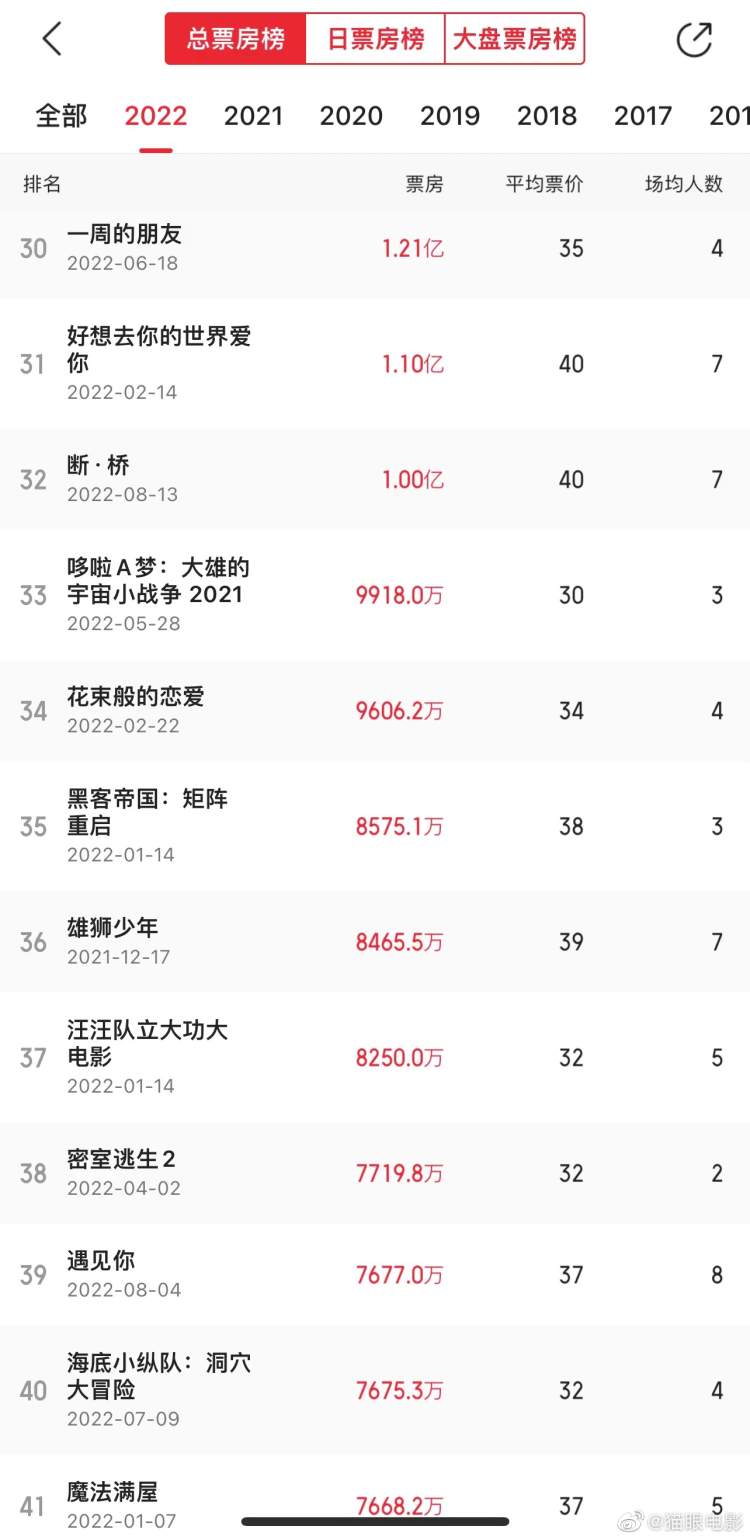
Task: Select the 2020 year filter
Action: 351,116
